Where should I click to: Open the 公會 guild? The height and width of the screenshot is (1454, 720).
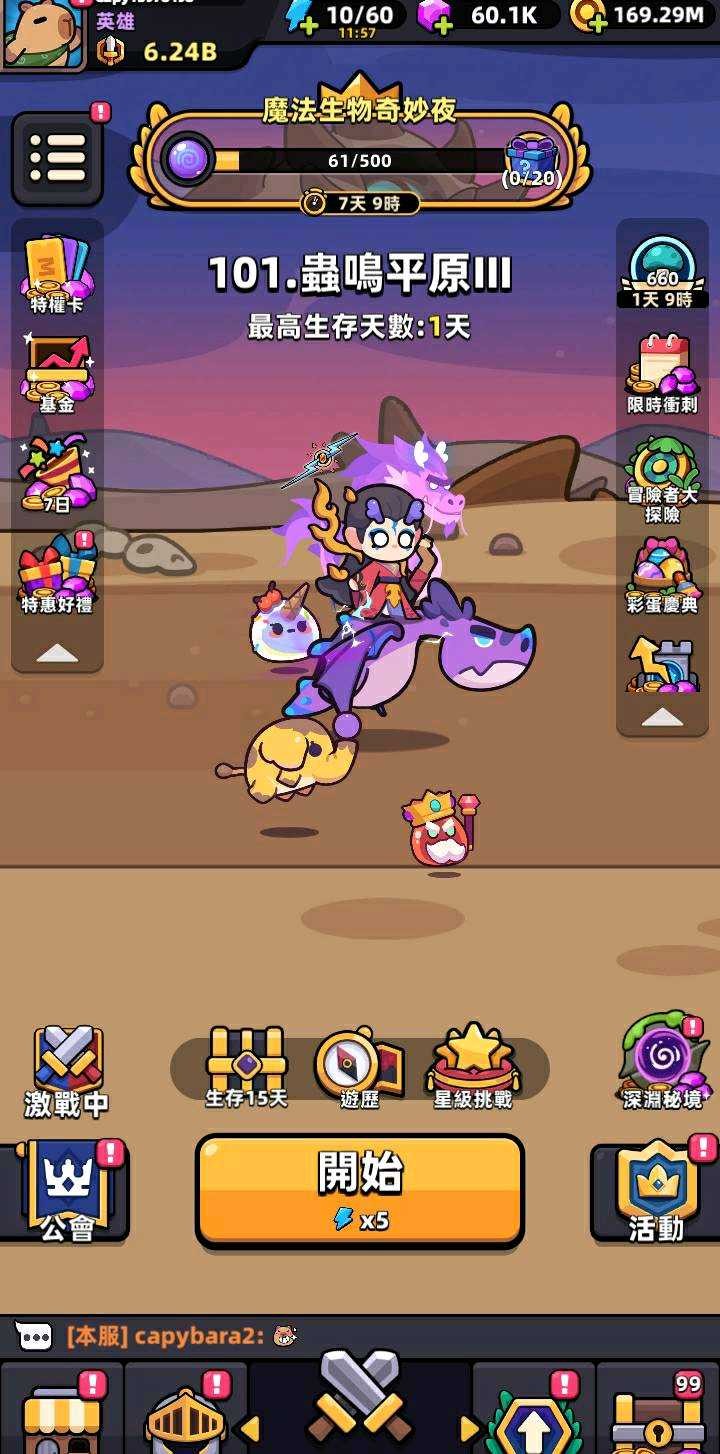click(x=66, y=1192)
